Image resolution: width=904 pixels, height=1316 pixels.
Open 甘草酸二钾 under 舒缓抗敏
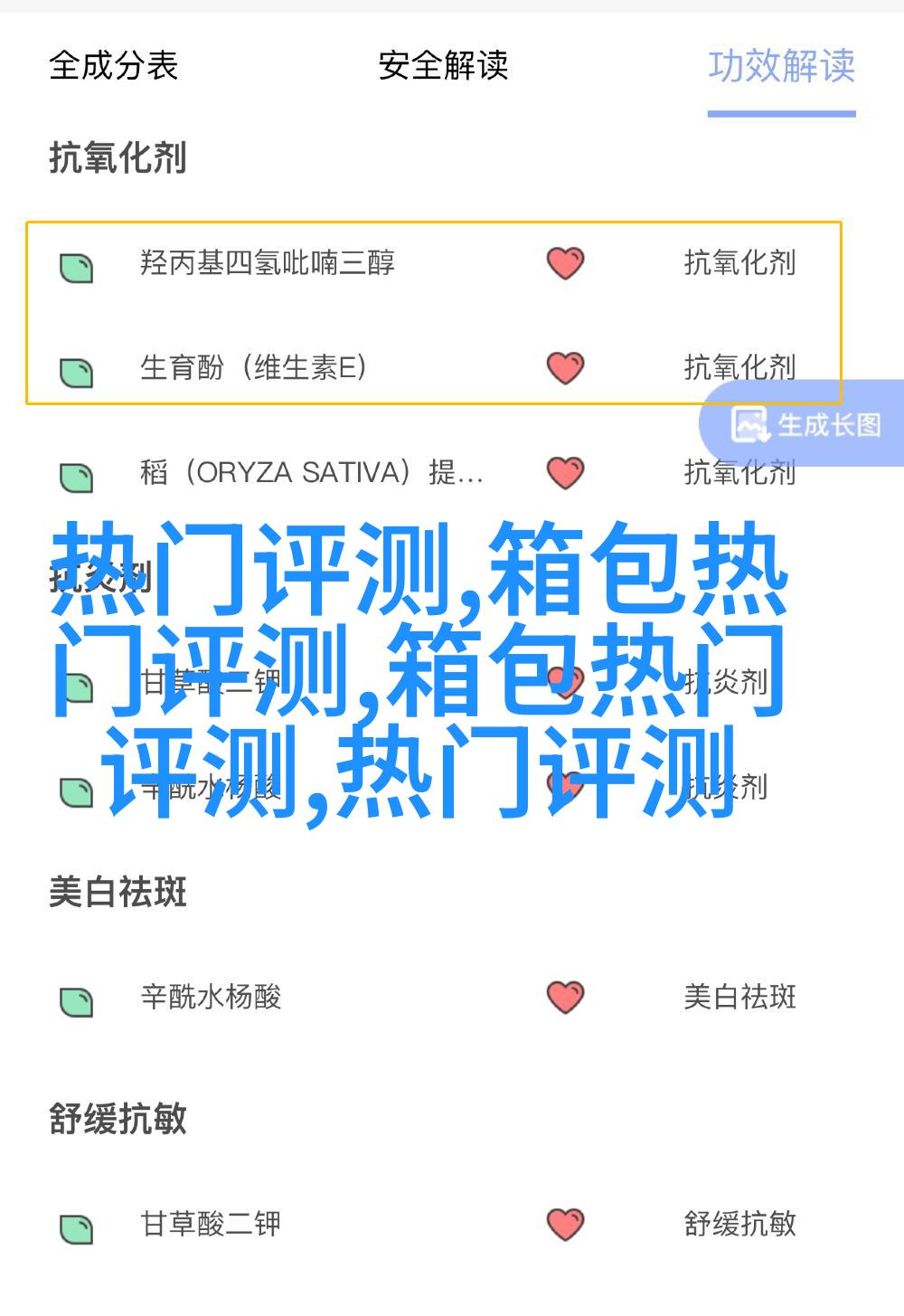coord(211,1224)
